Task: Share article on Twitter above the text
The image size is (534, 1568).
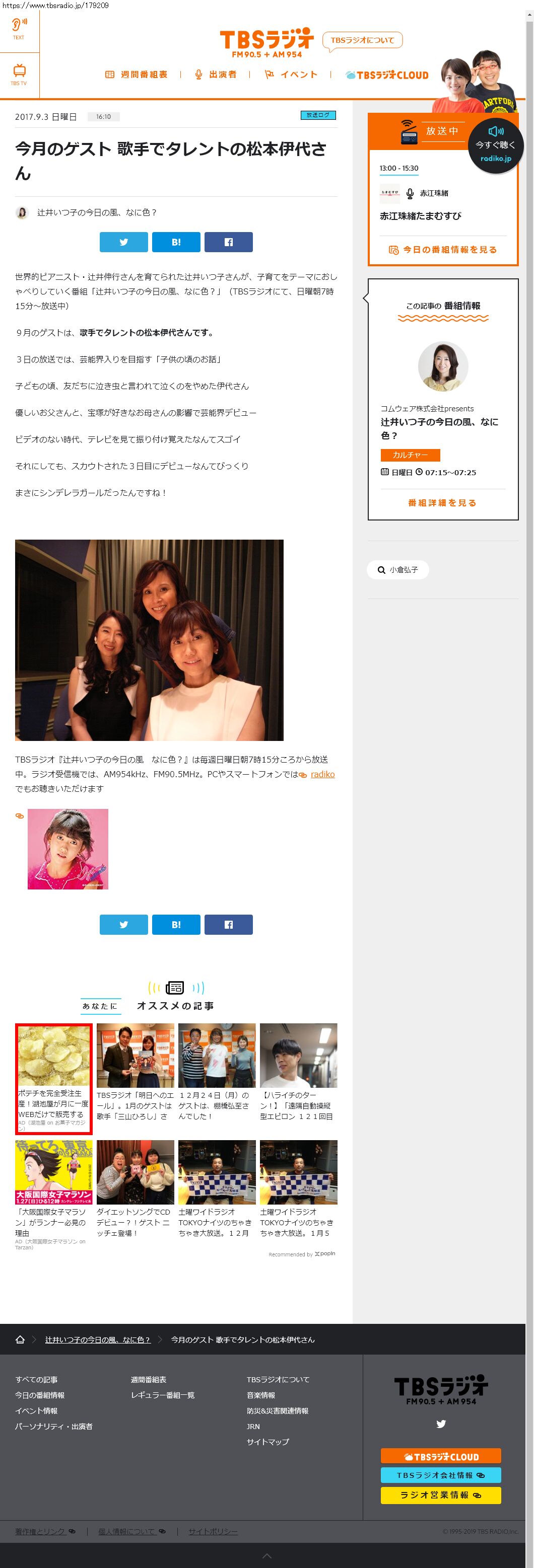Action: tap(123, 242)
